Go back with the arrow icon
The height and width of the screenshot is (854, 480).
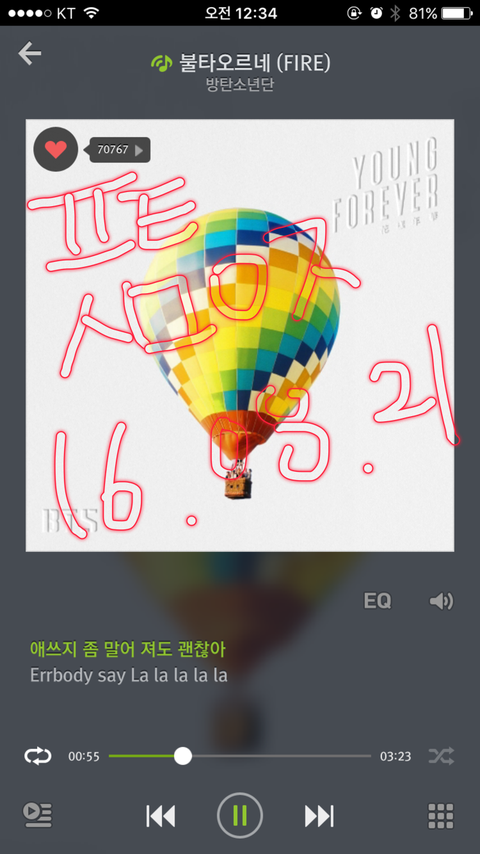29,53
